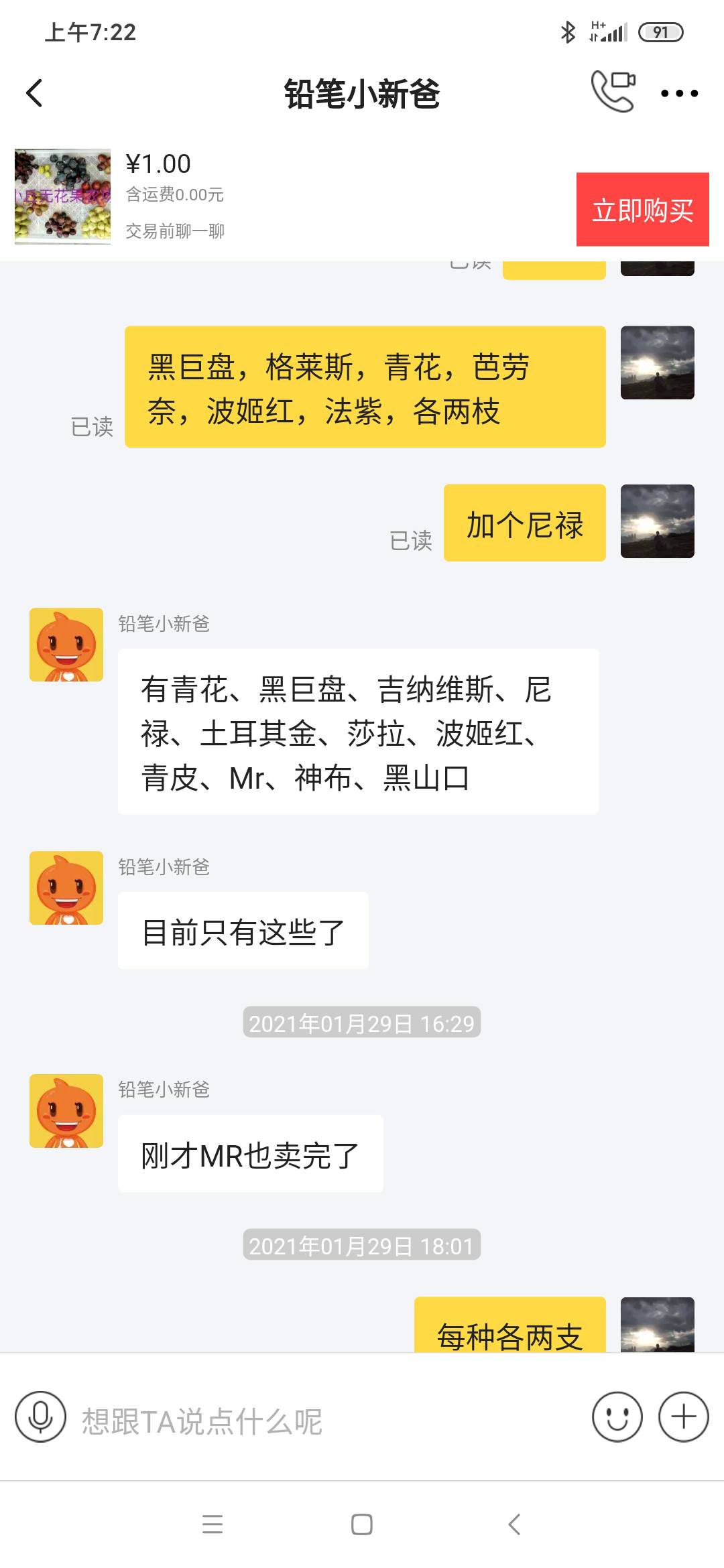Go back from the chat with 铅笔小新爸
Image resolution: width=724 pixels, height=1568 pixels.
point(35,93)
